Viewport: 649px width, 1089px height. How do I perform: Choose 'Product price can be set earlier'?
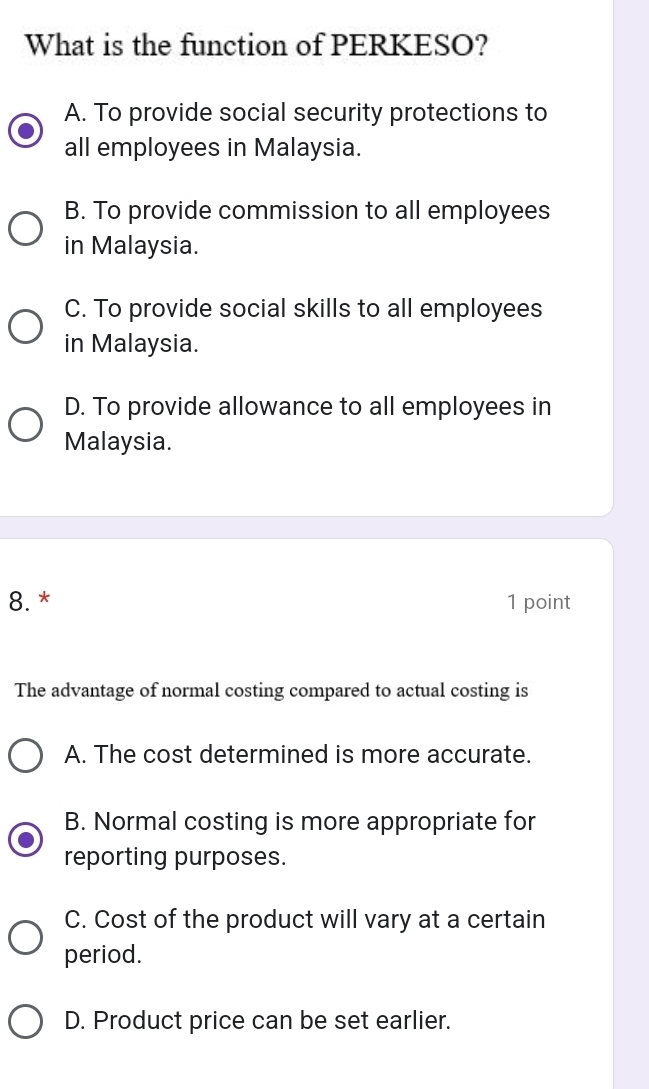[x=26, y=1021]
